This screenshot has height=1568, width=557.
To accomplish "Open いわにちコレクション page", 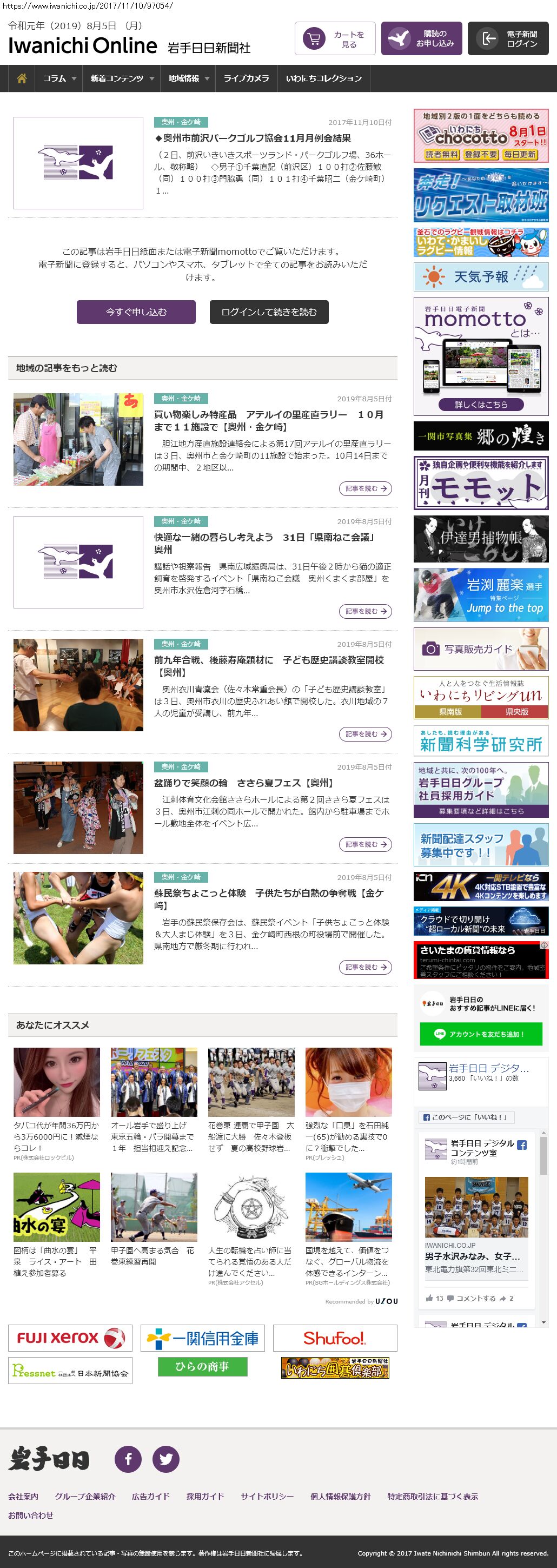I will click(323, 78).
